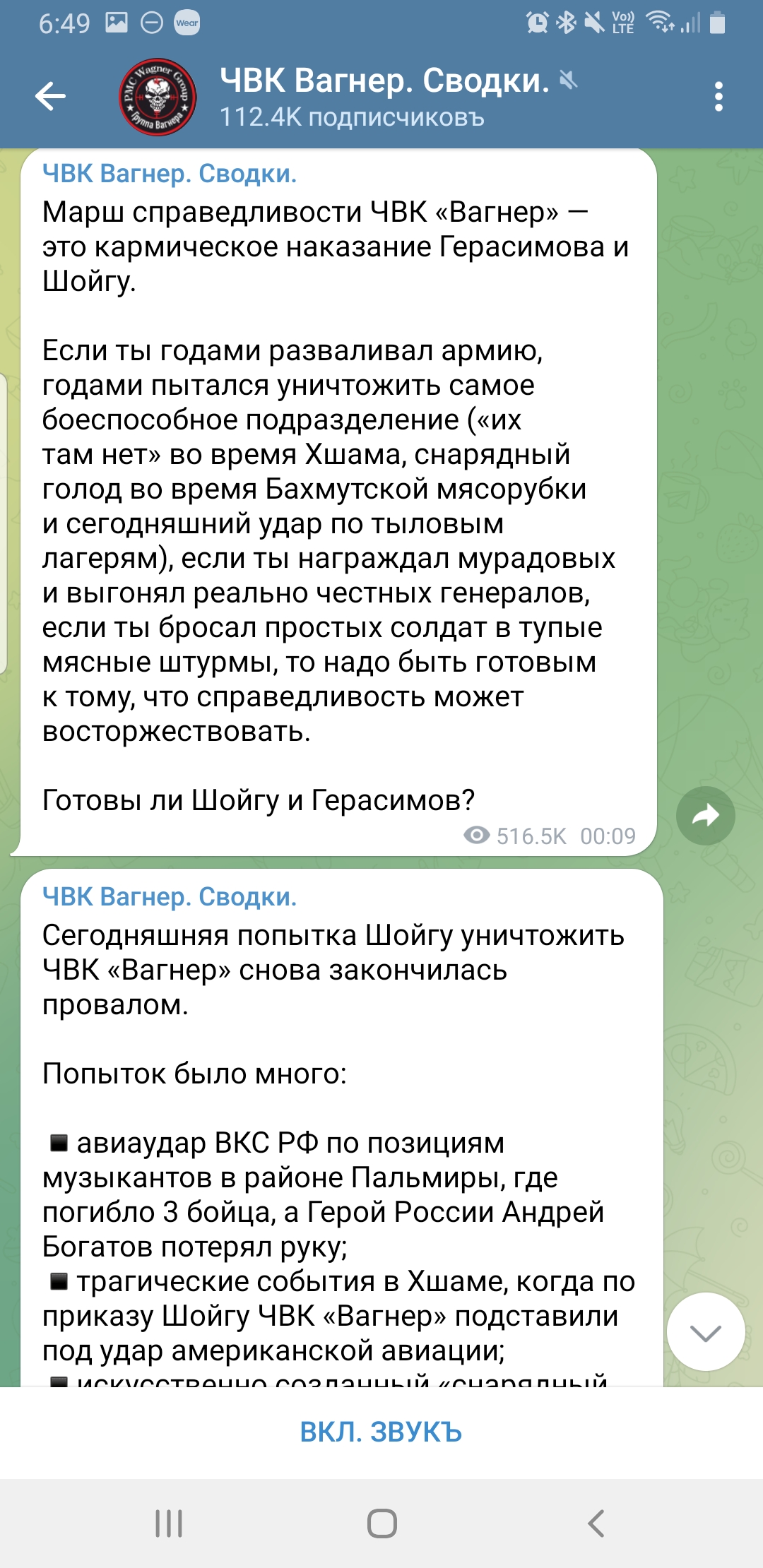Tap the Wagner Group channel avatar

[x=158, y=97]
